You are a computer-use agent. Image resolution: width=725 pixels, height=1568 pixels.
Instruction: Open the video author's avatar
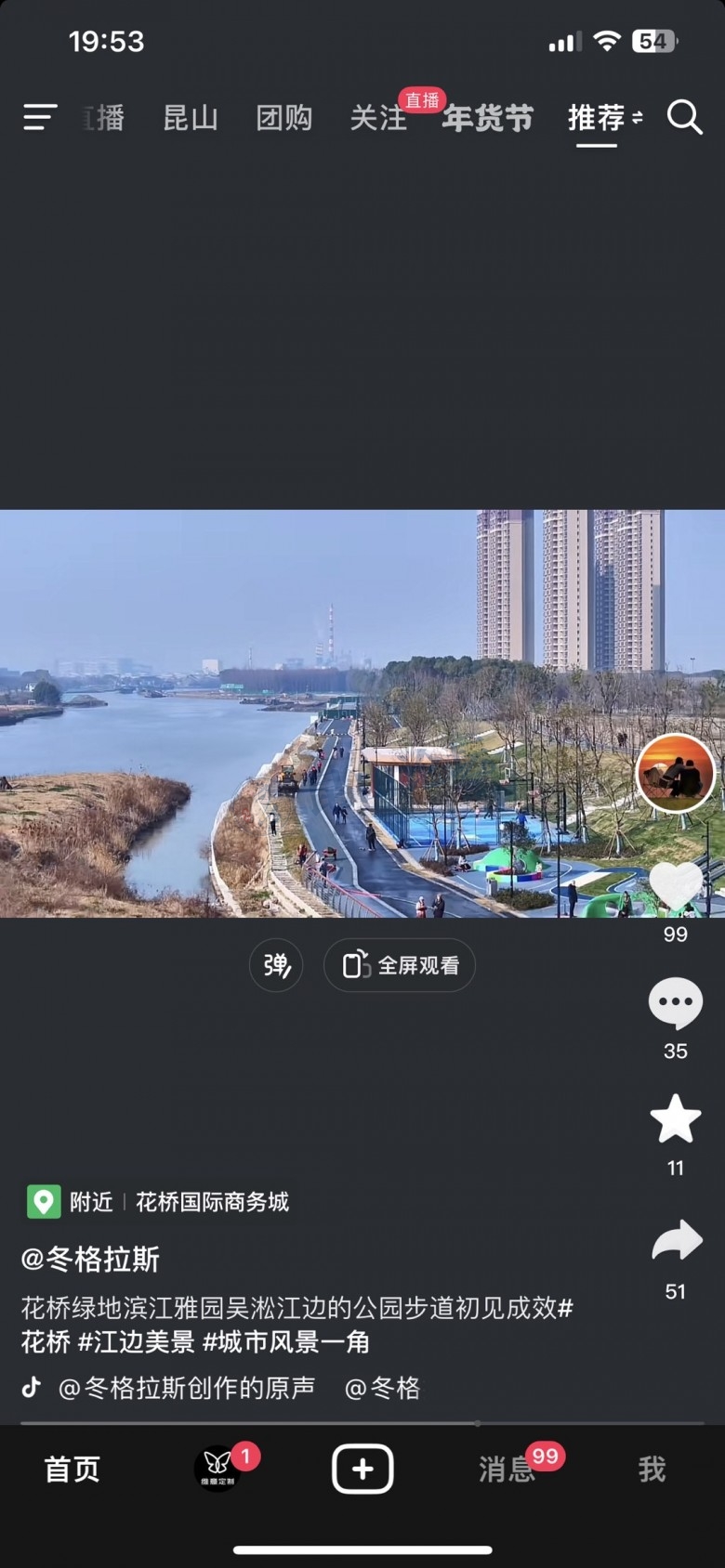[x=675, y=773]
